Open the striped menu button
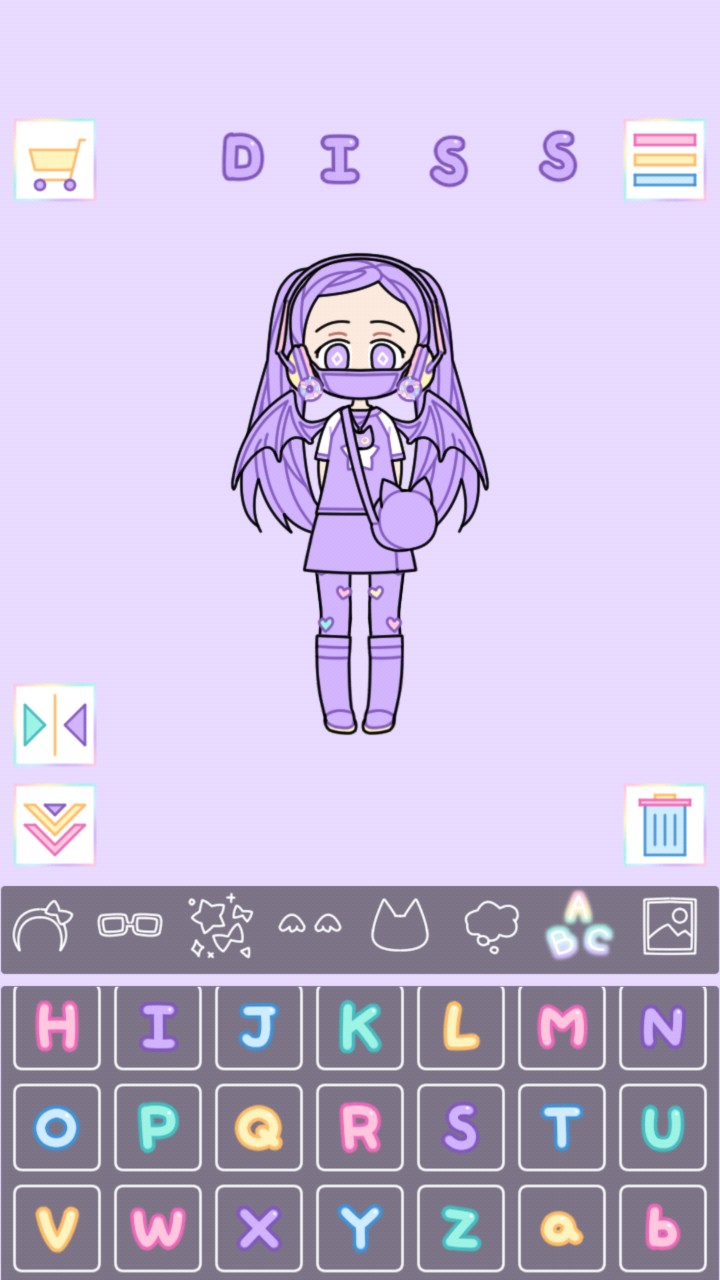This screenshot has height=1280, width=720. click(665, 160)
